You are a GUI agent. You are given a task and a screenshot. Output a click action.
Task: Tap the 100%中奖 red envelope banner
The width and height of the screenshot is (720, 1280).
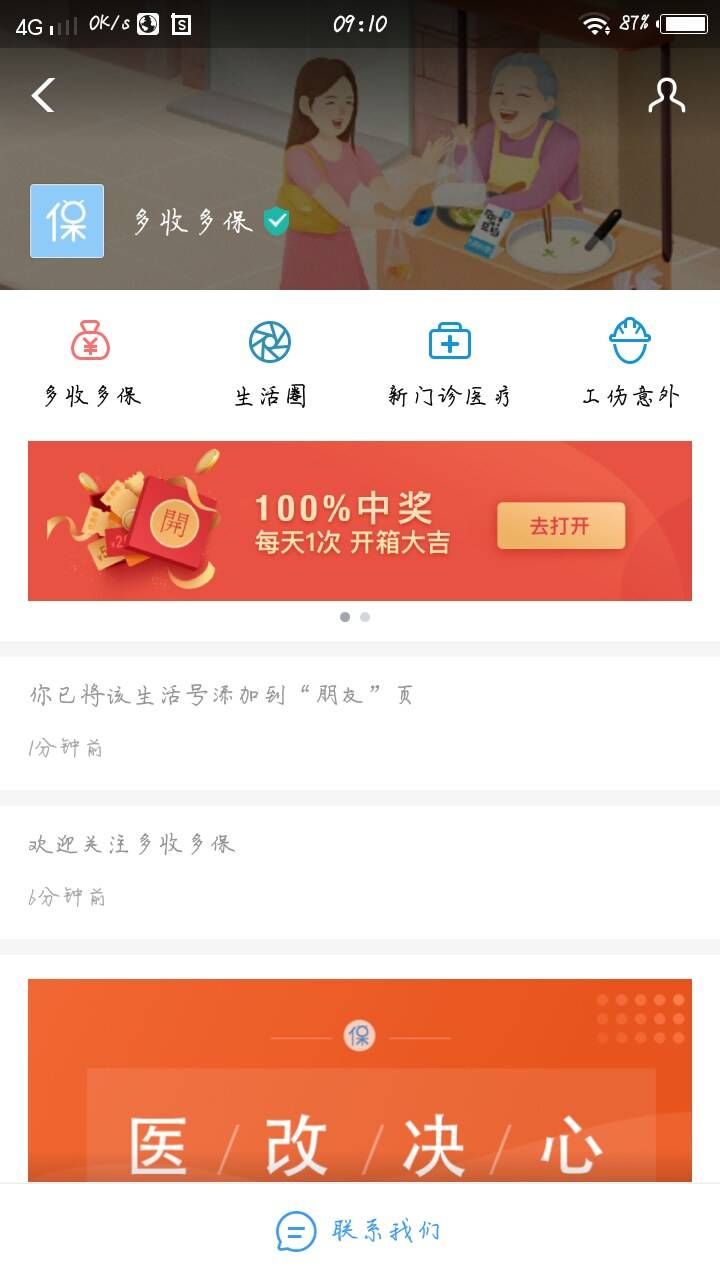click(360, 519)
